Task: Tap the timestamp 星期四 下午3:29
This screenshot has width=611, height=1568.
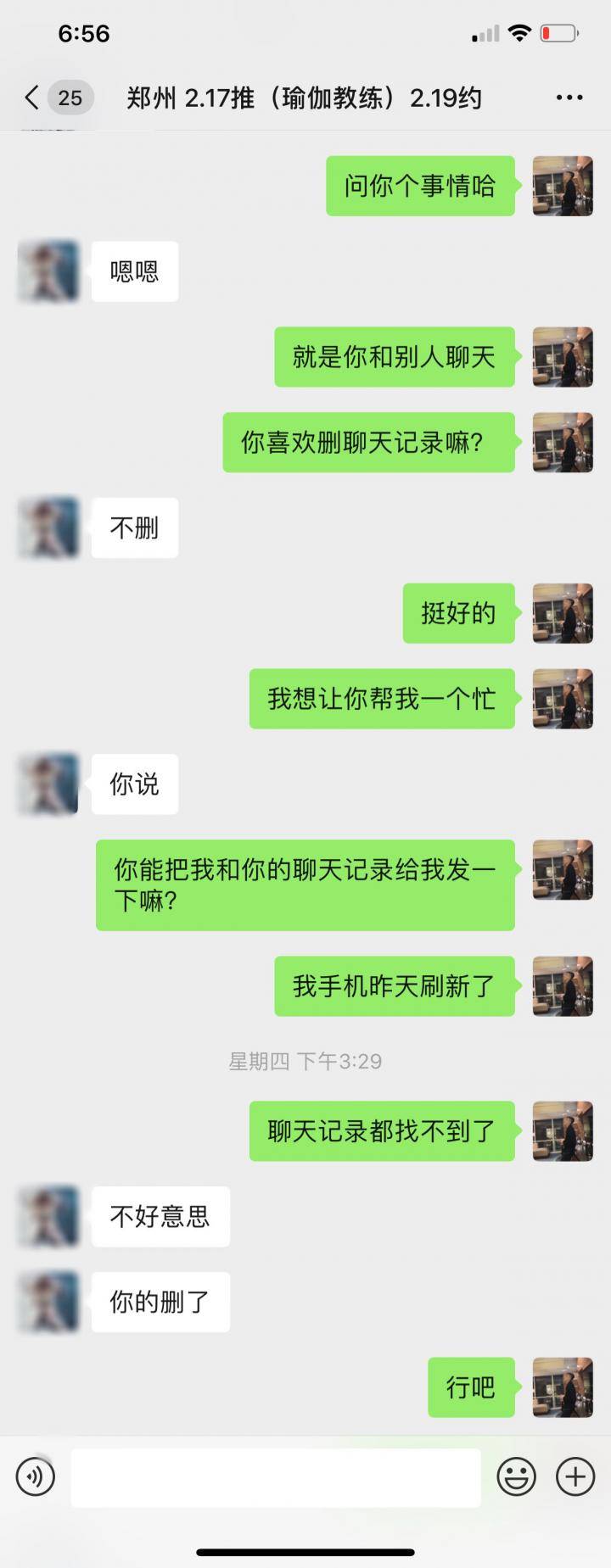Action: [x=305, y=1061]
